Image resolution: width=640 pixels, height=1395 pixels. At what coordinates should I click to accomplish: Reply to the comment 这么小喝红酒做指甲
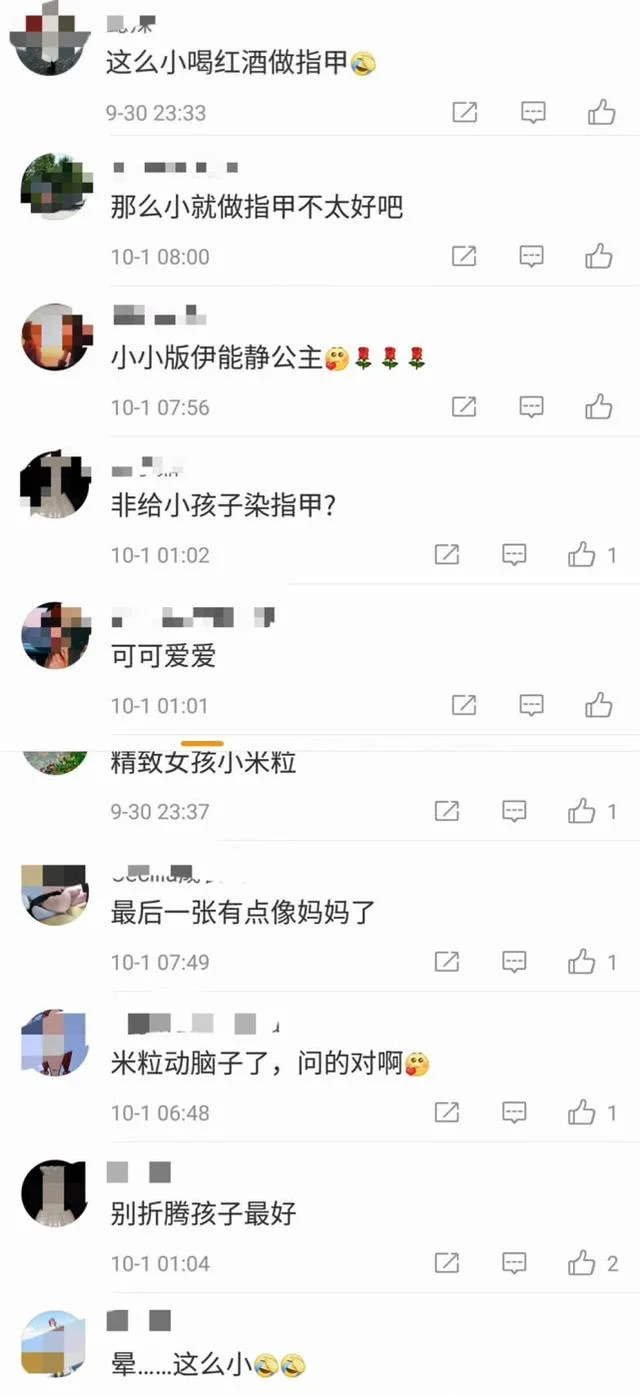point(533,112)
